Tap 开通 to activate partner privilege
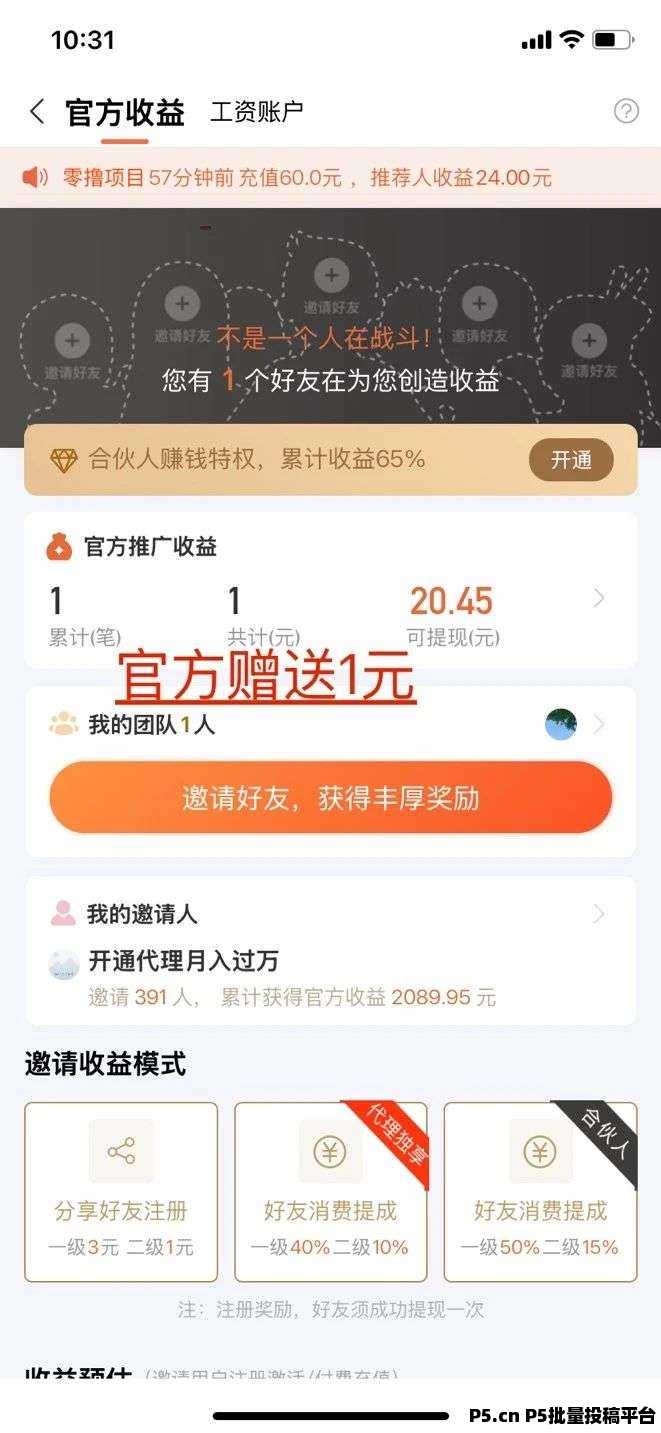The height and width of the screenshot is (1433, 661). [x=571, y=460]
